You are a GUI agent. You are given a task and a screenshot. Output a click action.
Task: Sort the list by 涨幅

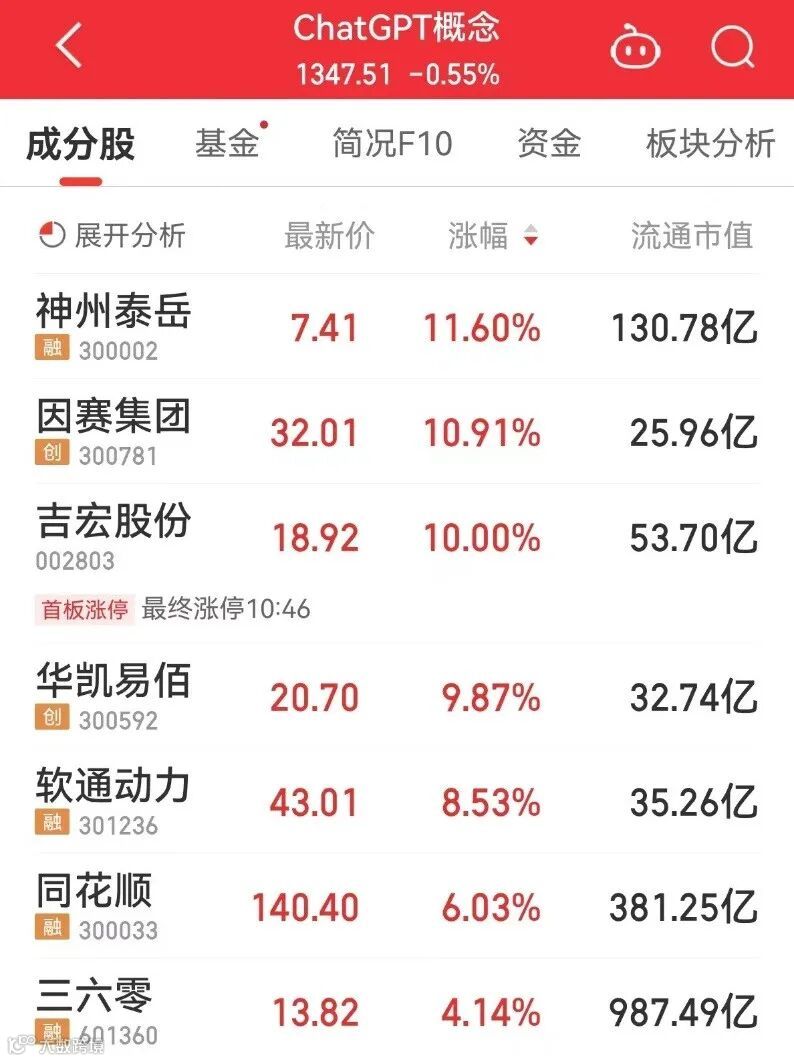(x=492, y=236)
